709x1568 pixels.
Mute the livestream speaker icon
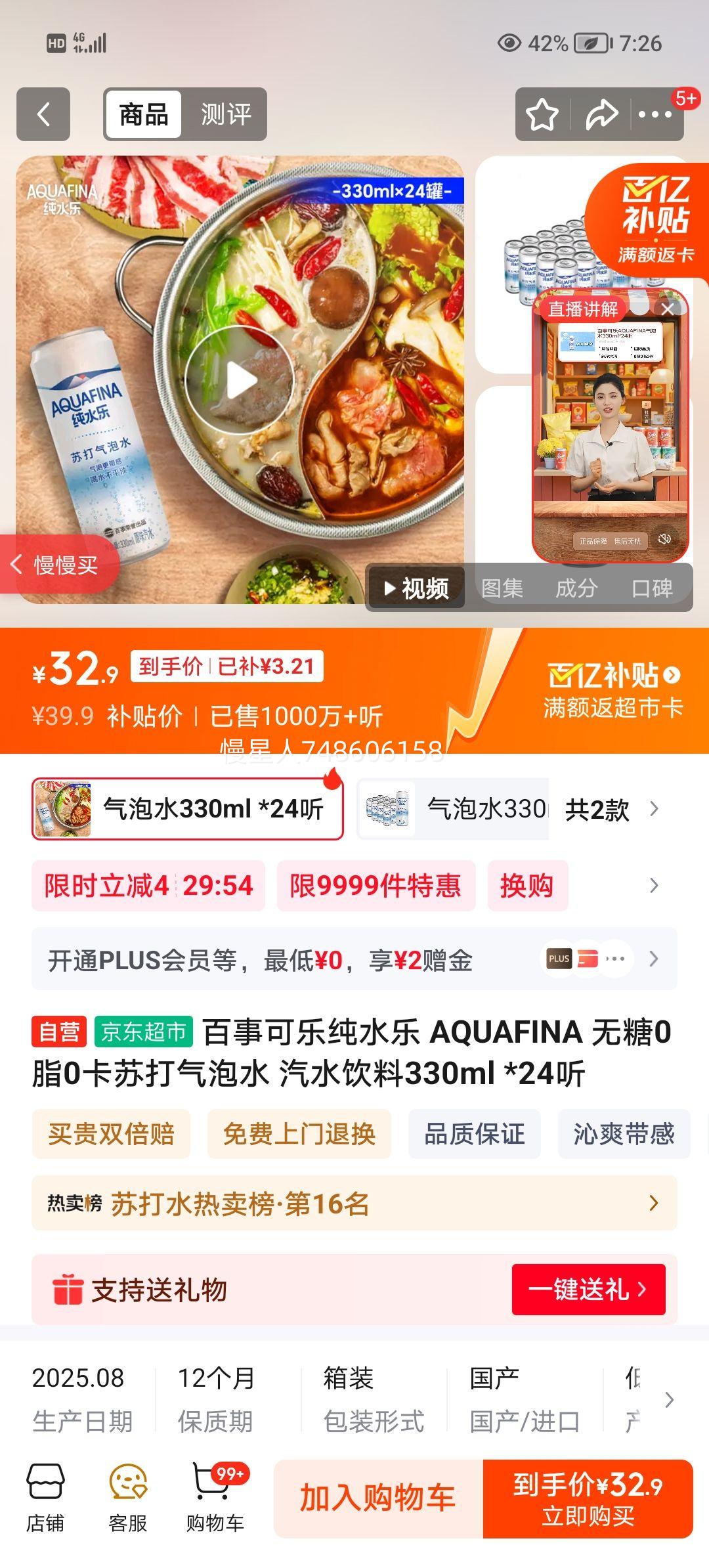(663, 540)
